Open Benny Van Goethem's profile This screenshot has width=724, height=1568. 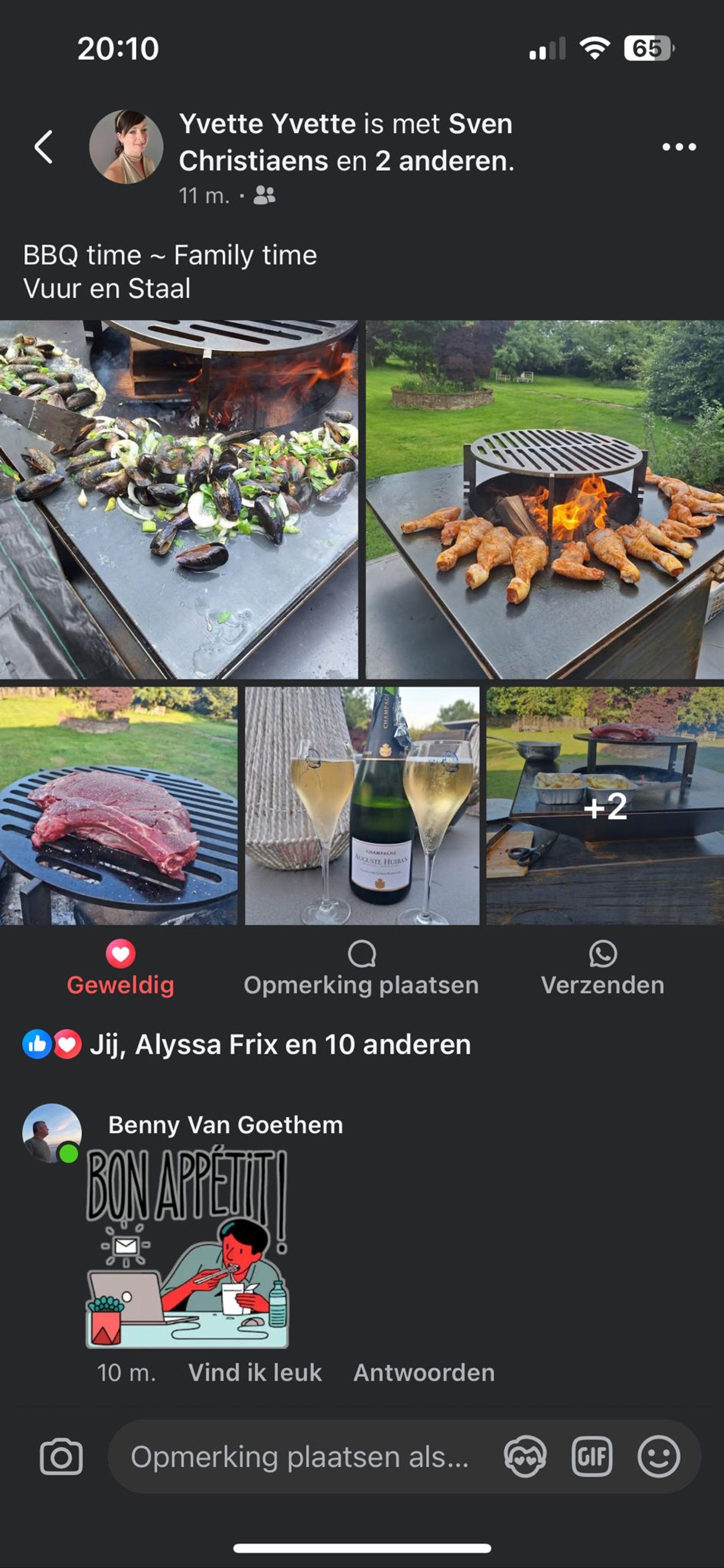pos(225,1125)
